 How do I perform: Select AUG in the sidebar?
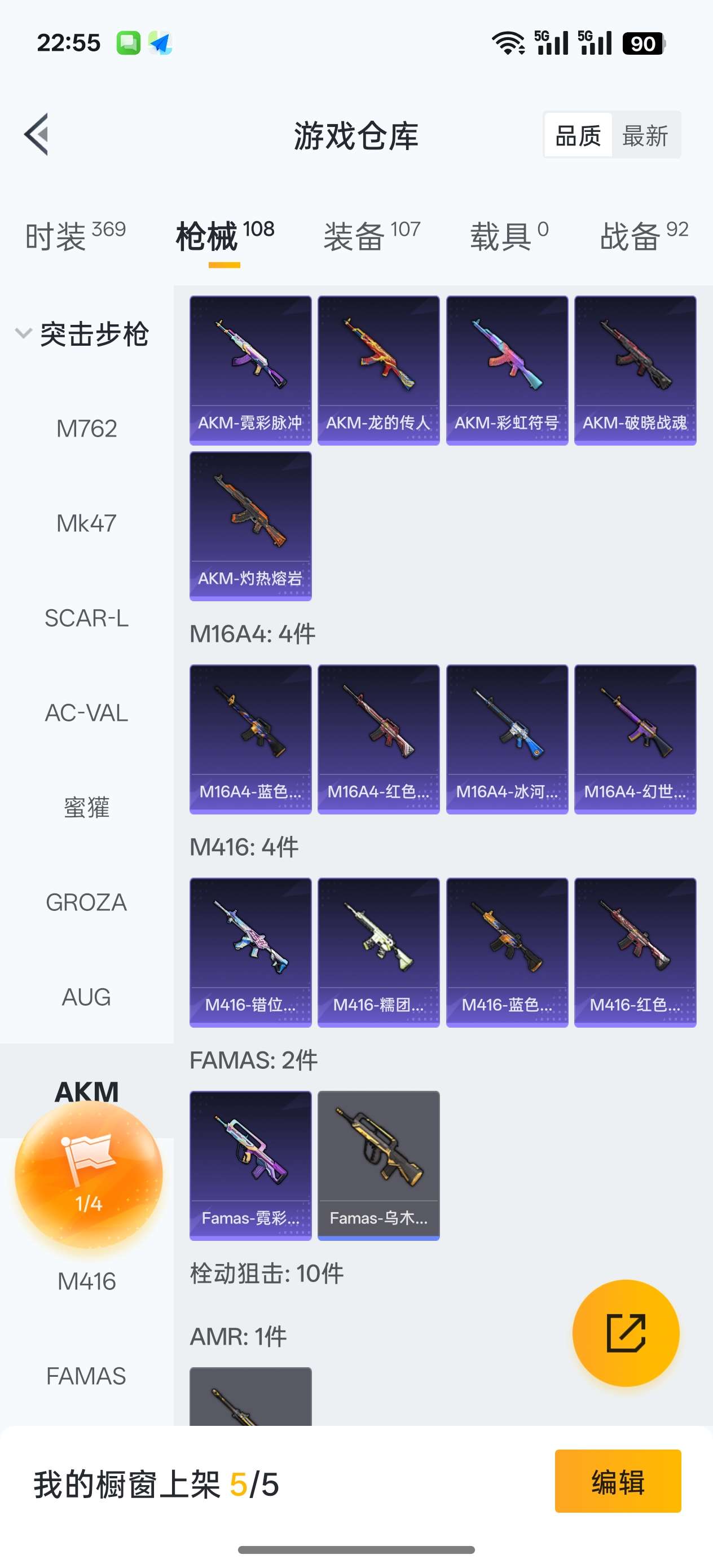[x=86, y=997]
